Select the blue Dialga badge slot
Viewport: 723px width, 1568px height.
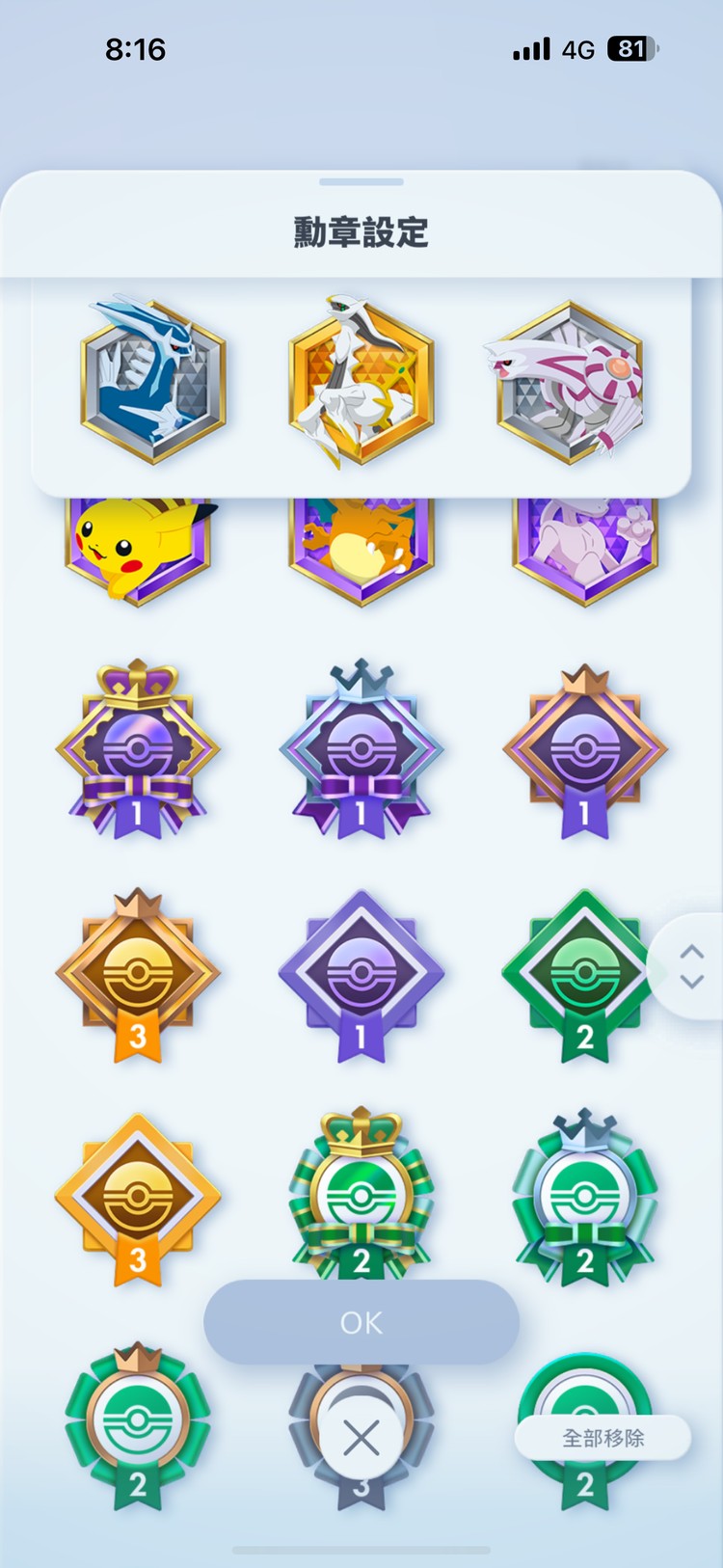152,382
